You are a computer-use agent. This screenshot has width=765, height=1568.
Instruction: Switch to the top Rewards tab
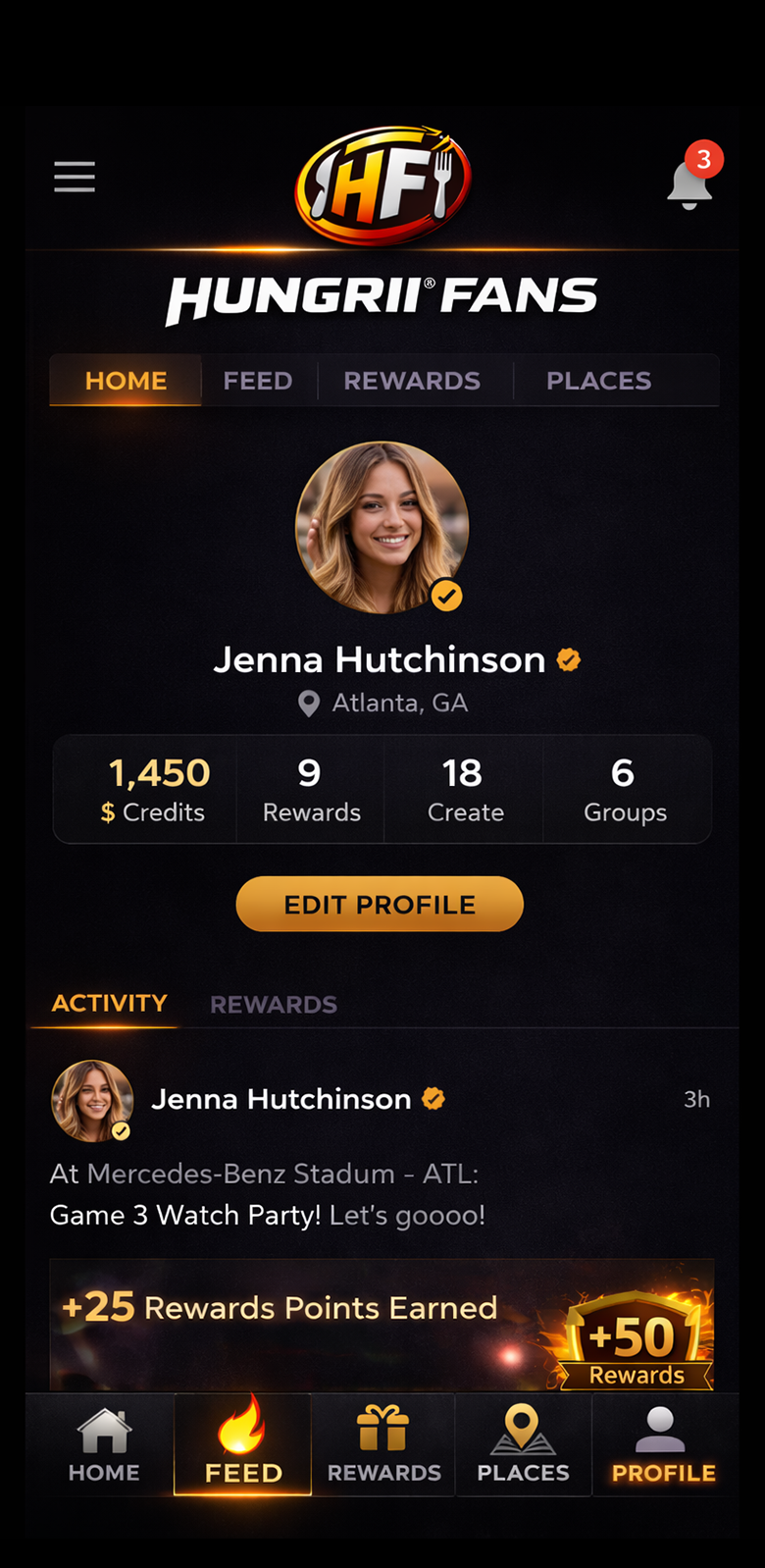pyautogui.click(x=412, y=381)
